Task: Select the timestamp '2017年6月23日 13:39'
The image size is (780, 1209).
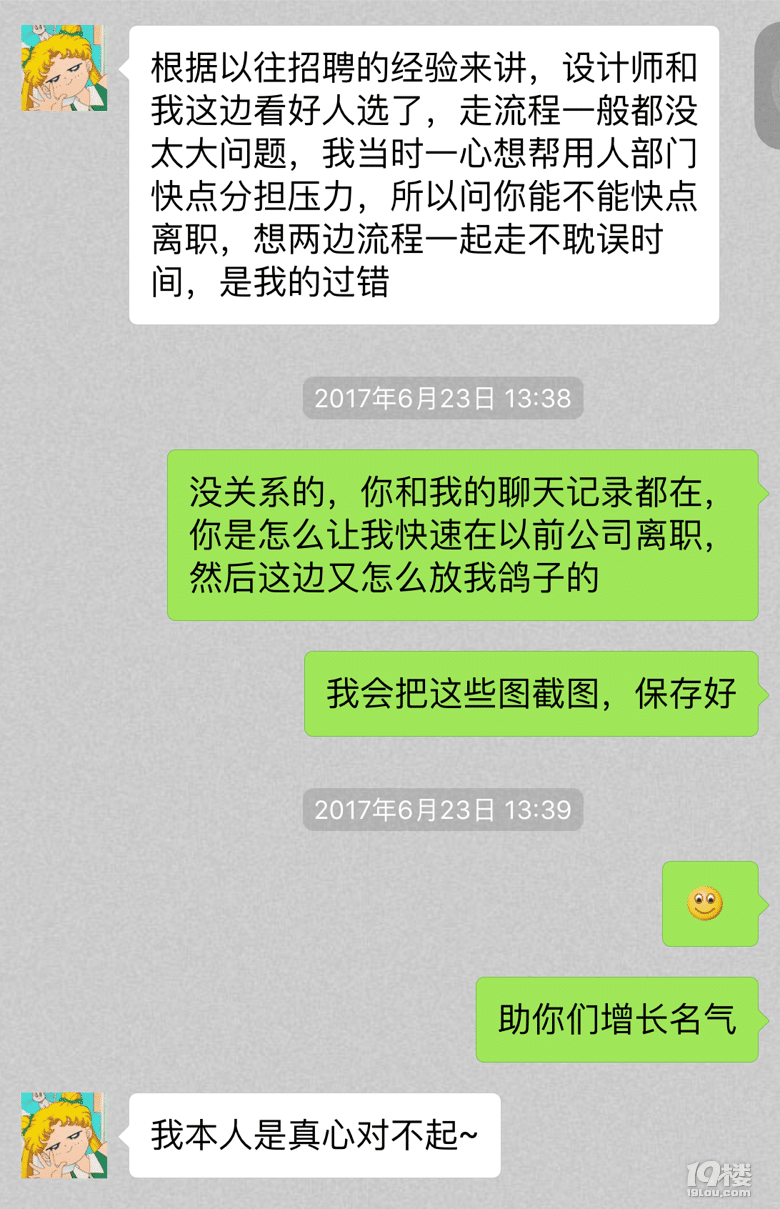Action: [442, 811]
